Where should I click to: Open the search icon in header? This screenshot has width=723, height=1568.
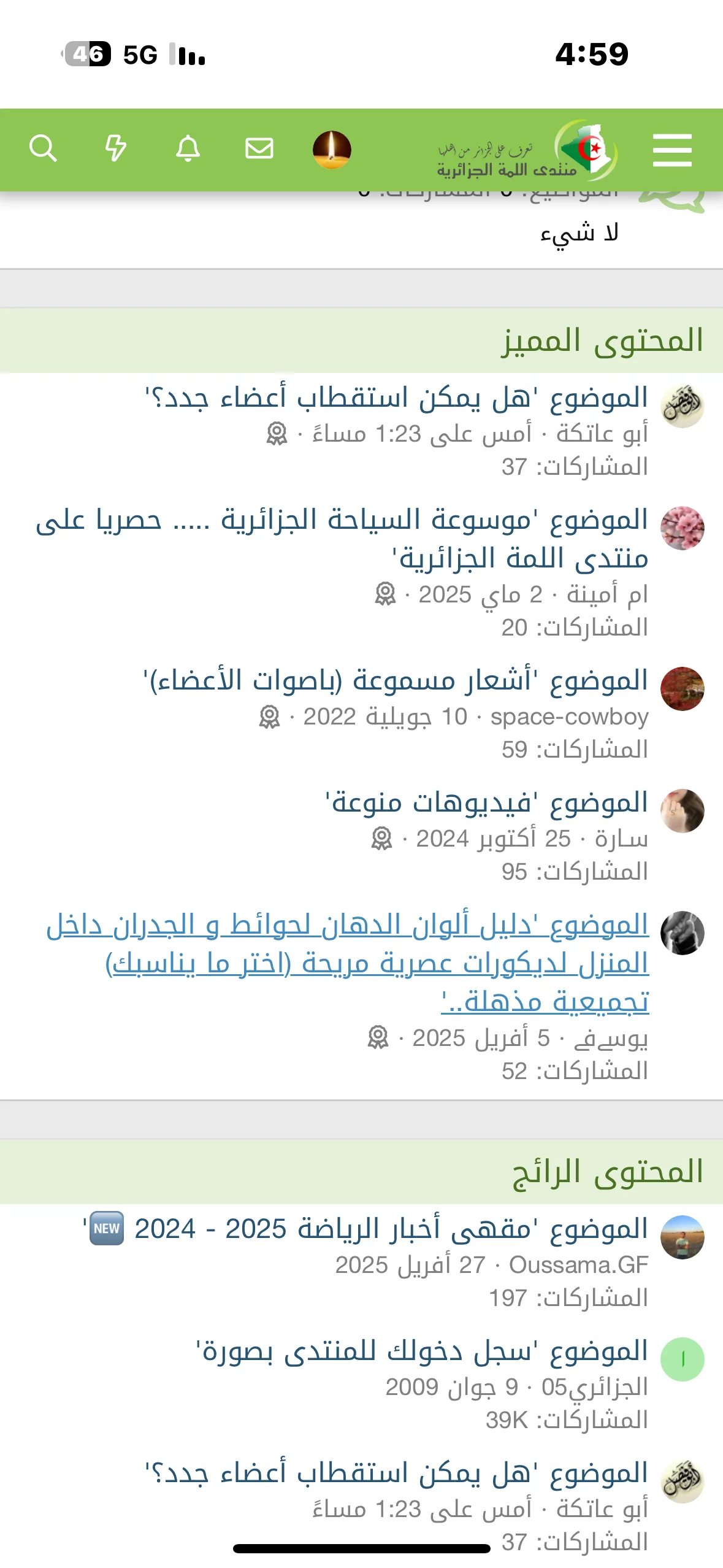click(x=43, y=148)
